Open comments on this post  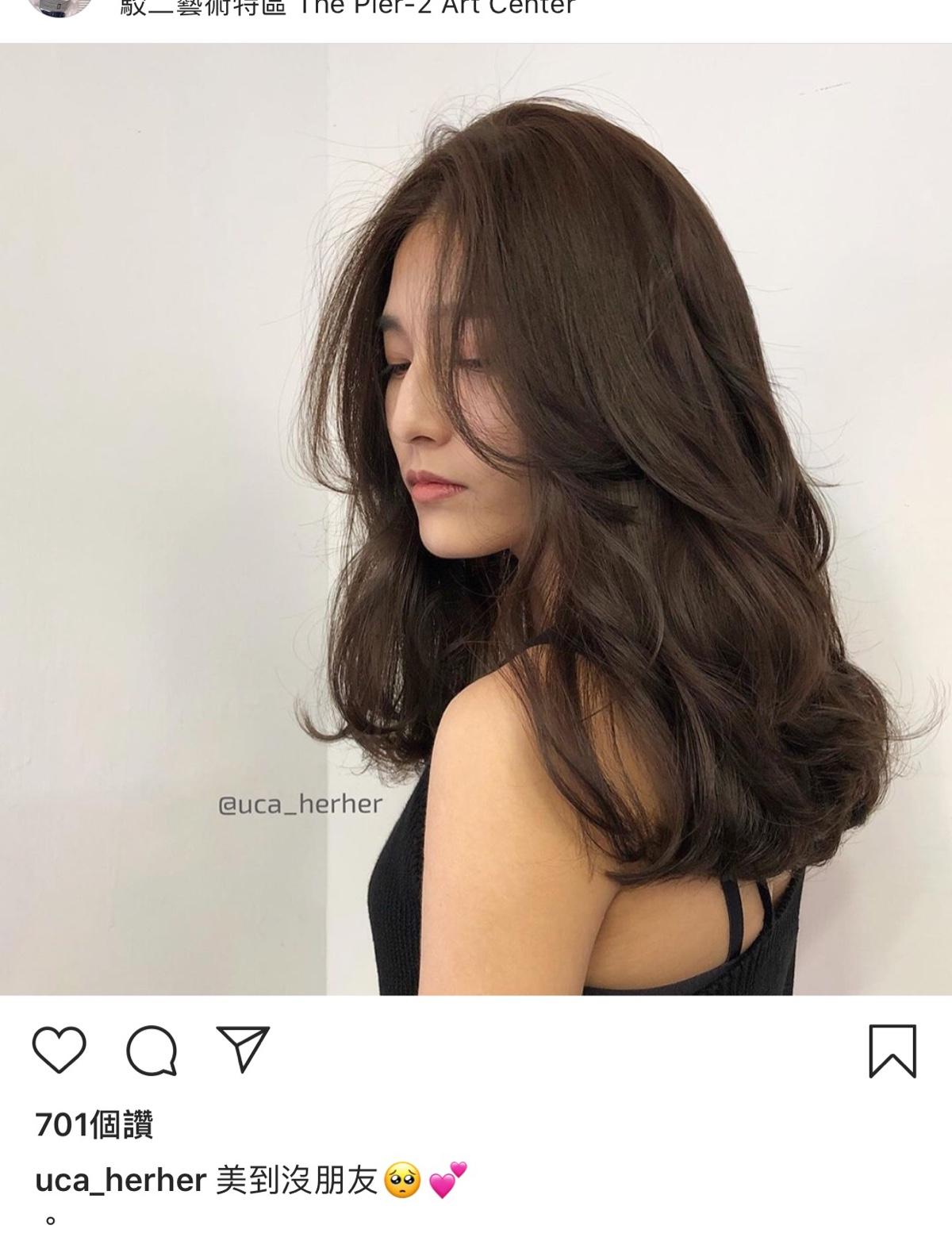(152, 1051)
